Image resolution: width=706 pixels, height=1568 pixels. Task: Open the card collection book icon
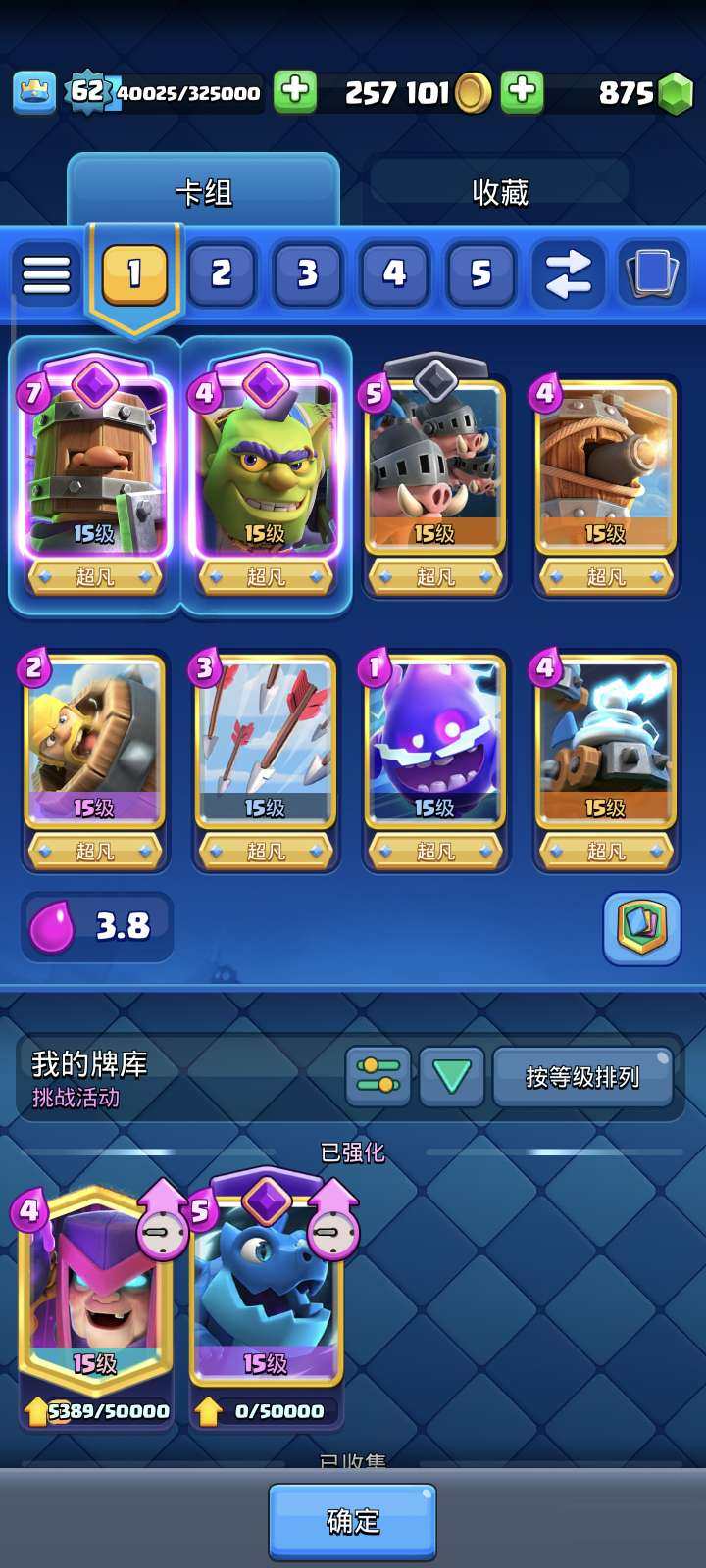[651, 274]
